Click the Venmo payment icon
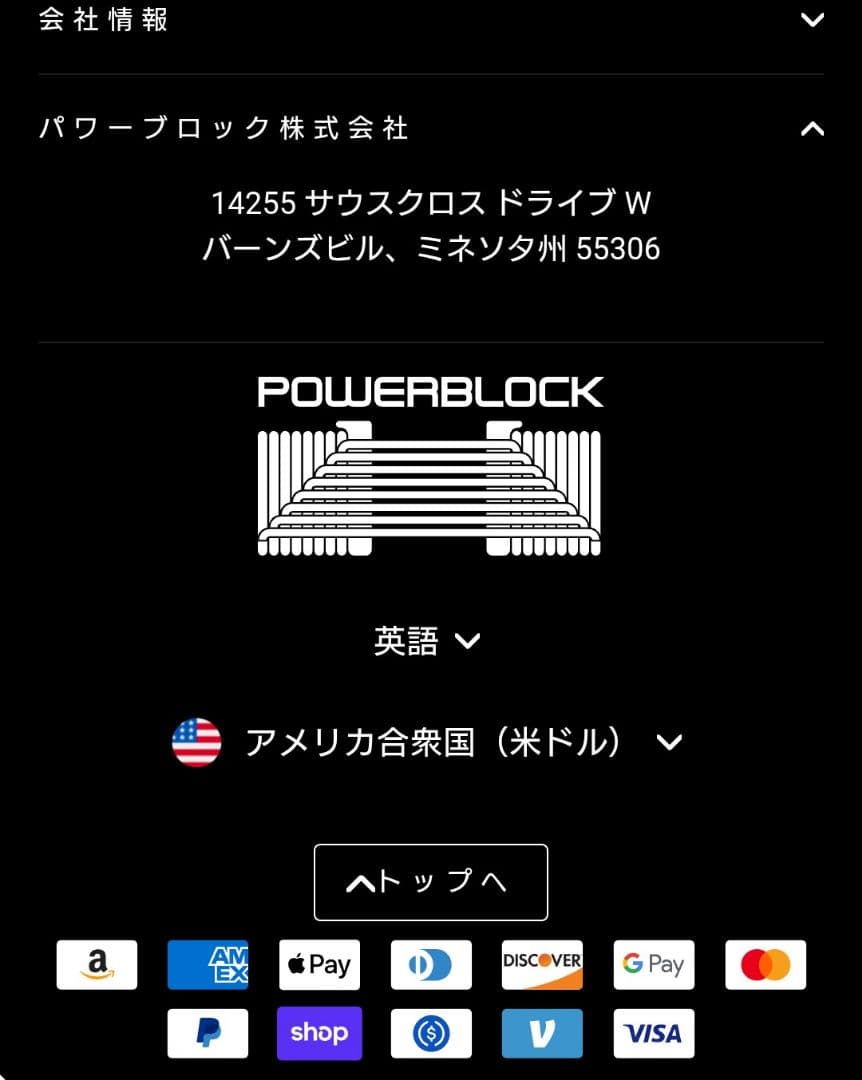Screen dimensions: 862x1080 (x=542, y=1033)
